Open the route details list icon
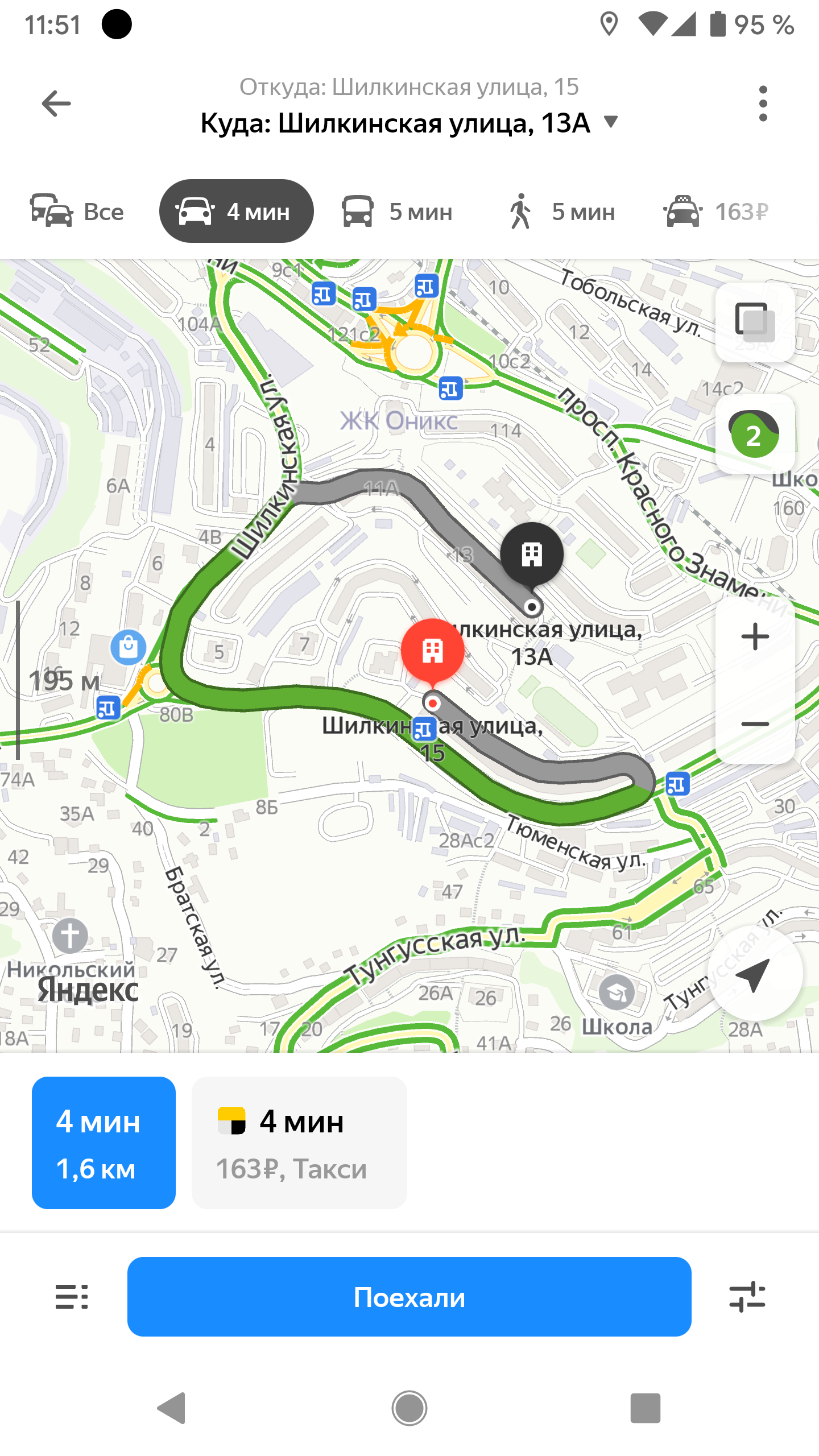The height and width of the screenshot is (1456, 819). click(72, 1297)
